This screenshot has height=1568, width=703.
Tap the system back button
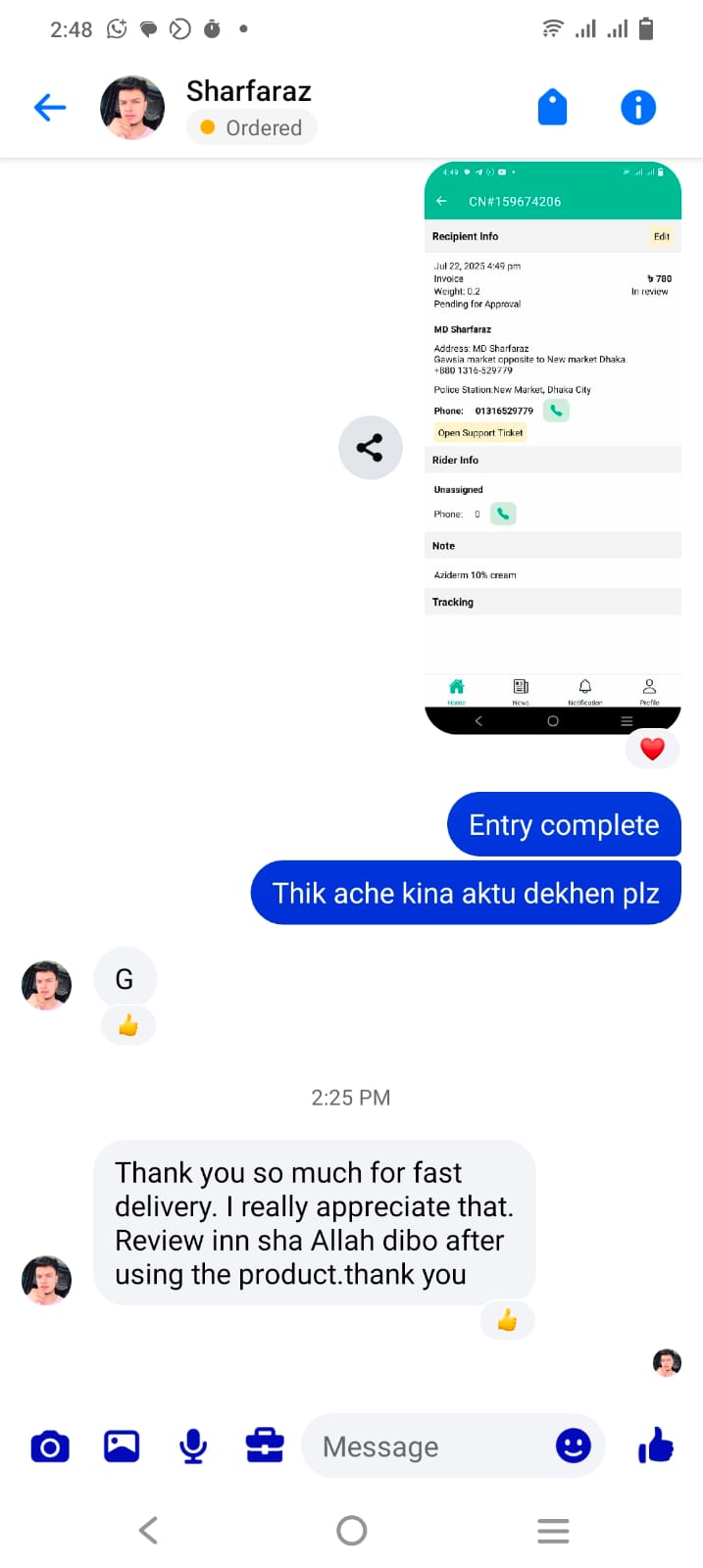click(149, 1531)
